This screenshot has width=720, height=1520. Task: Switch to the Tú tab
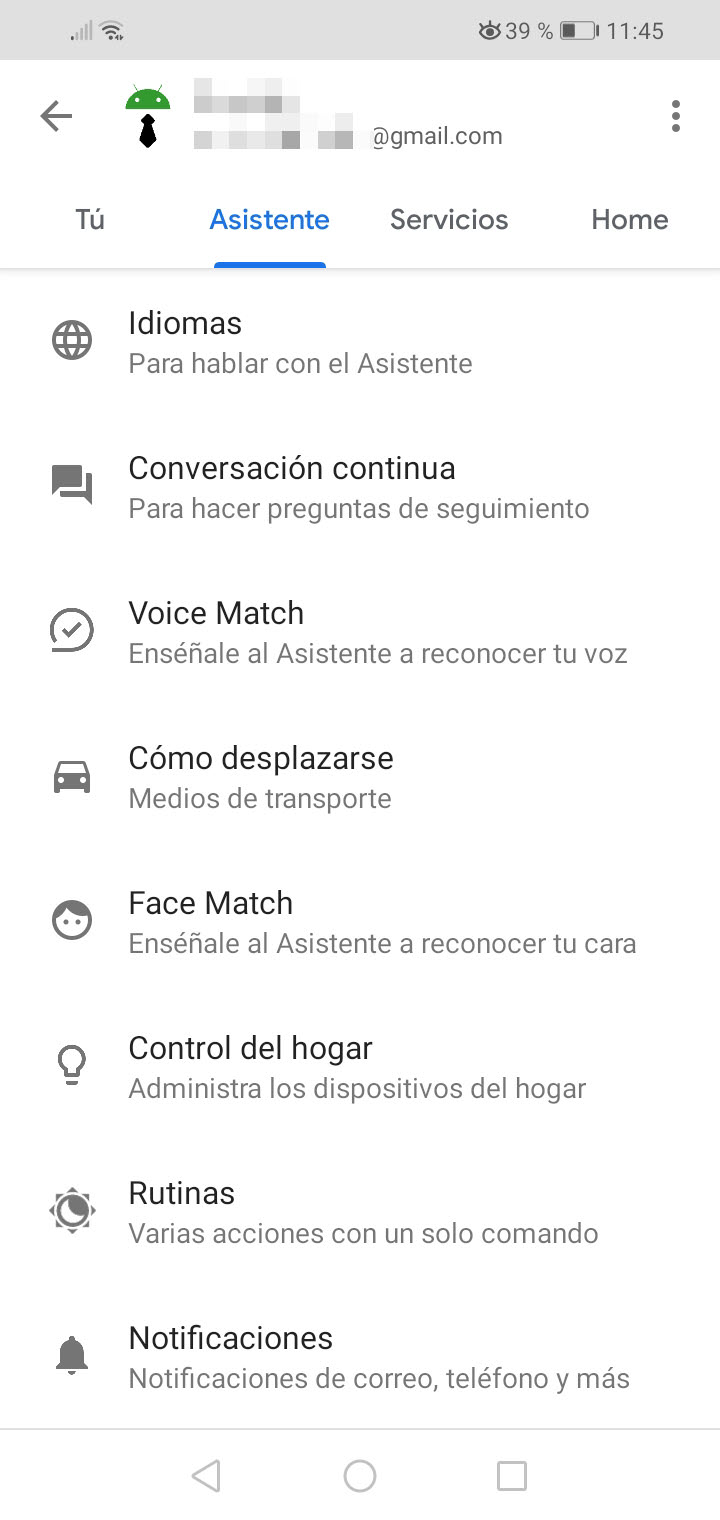tap(90, 220)
